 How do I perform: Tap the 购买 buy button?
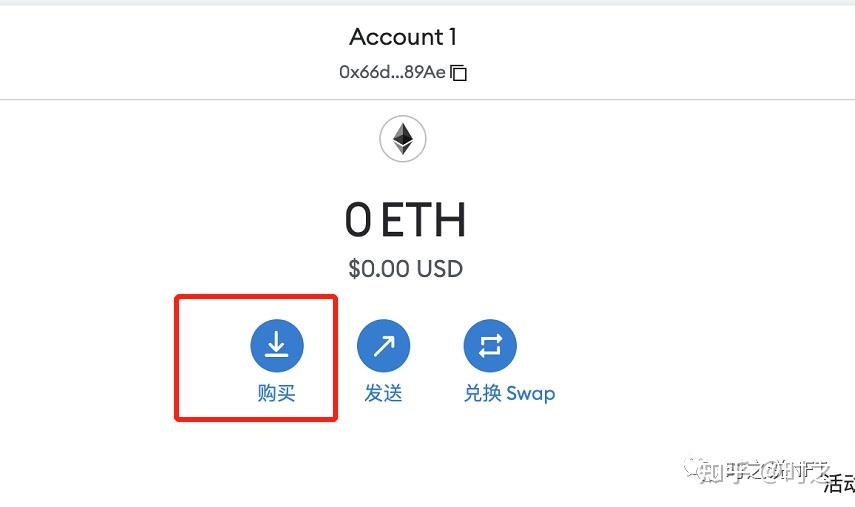(x=277, y=346)
